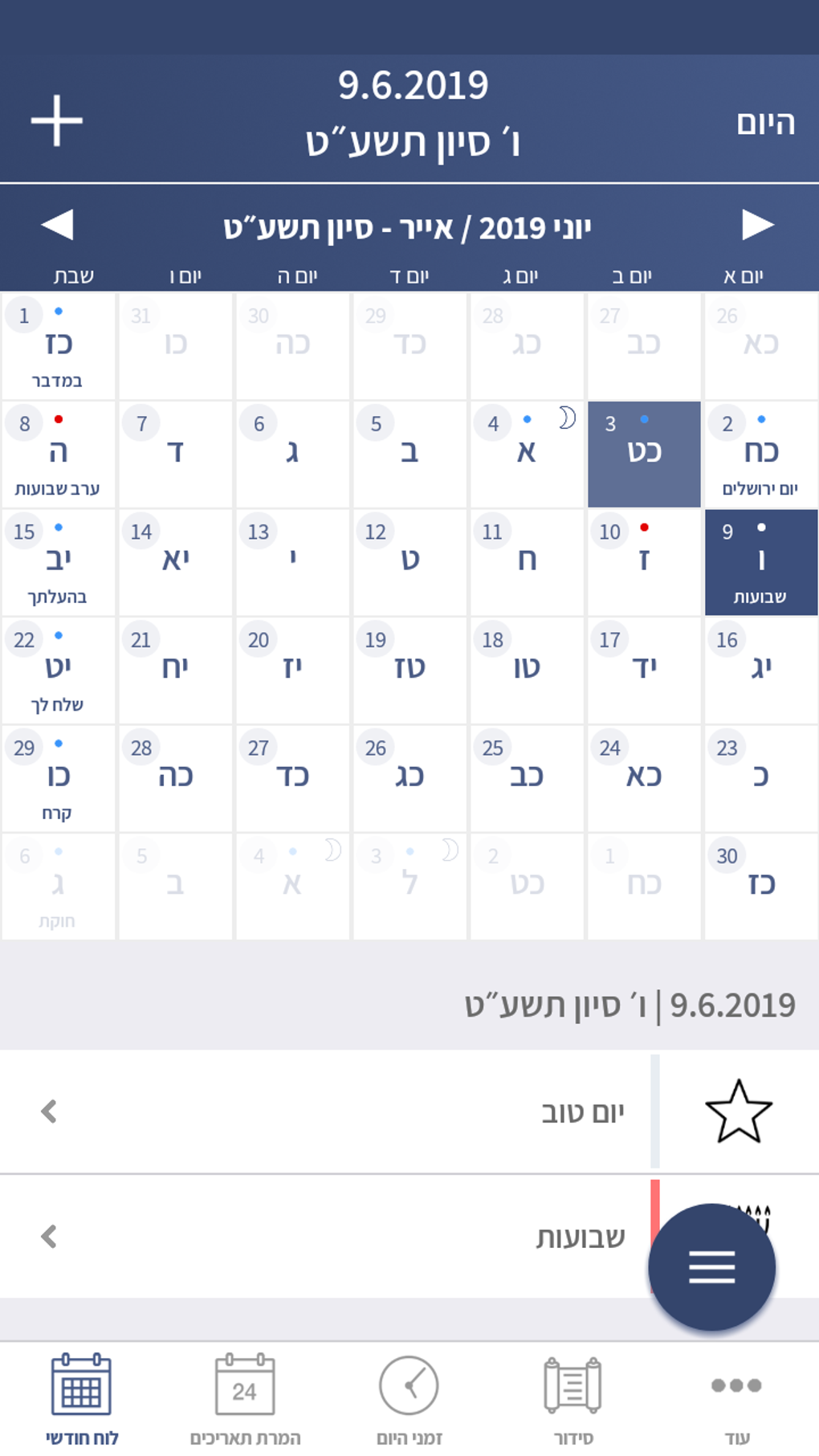The image size is (819, 1456).
Task: Tap the plus button to add an event
Action: click(x=55, y=120)
